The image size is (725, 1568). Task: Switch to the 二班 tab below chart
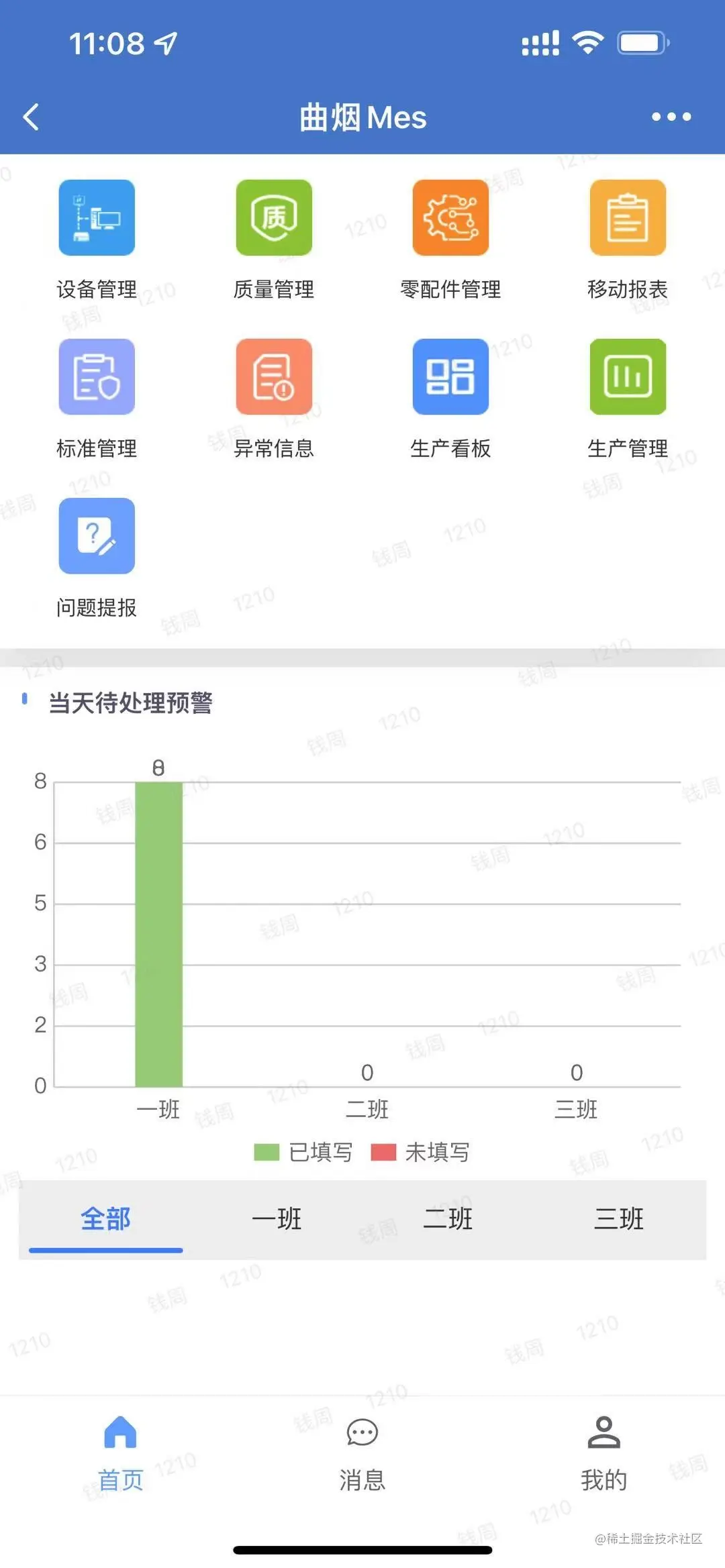pos(448,1218)
